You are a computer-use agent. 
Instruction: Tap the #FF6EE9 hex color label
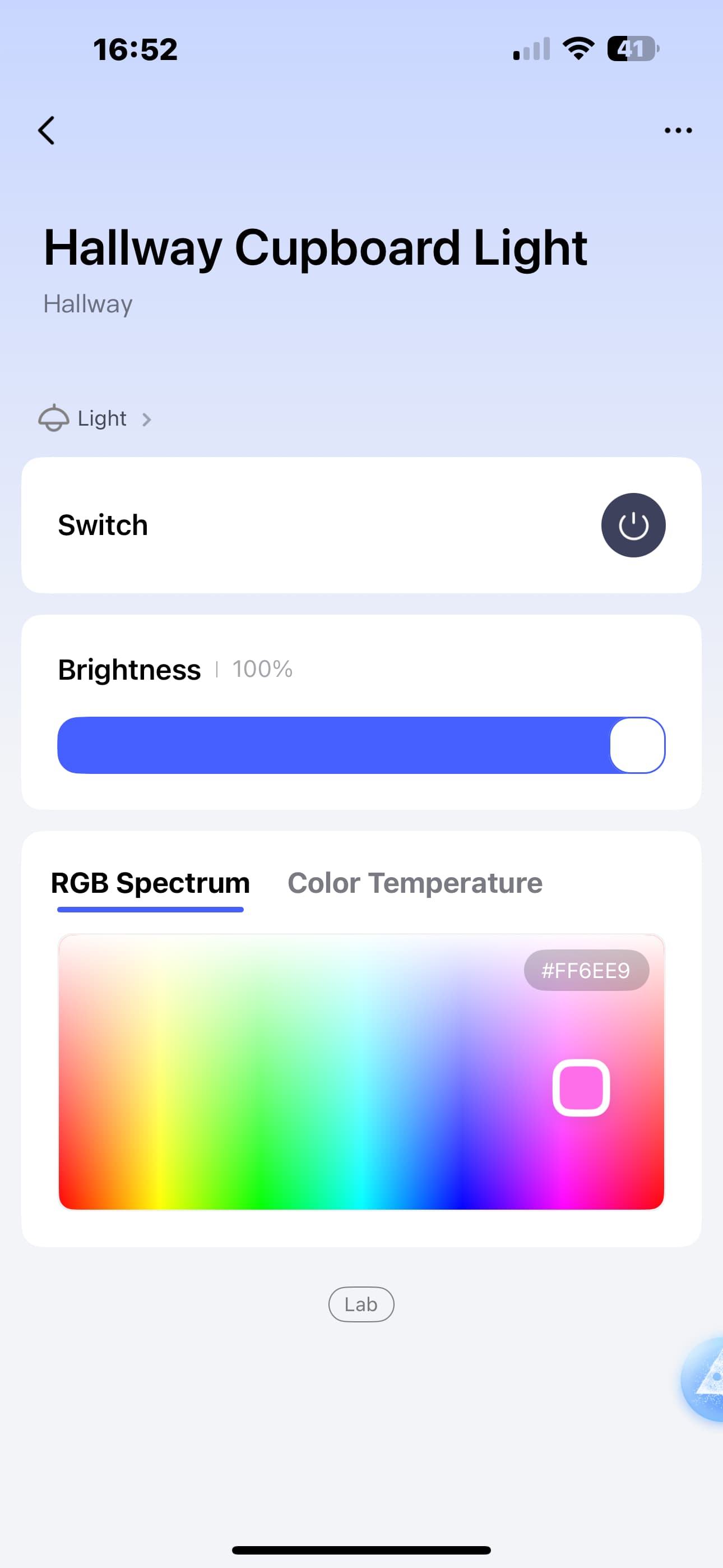tap(586, 970)
